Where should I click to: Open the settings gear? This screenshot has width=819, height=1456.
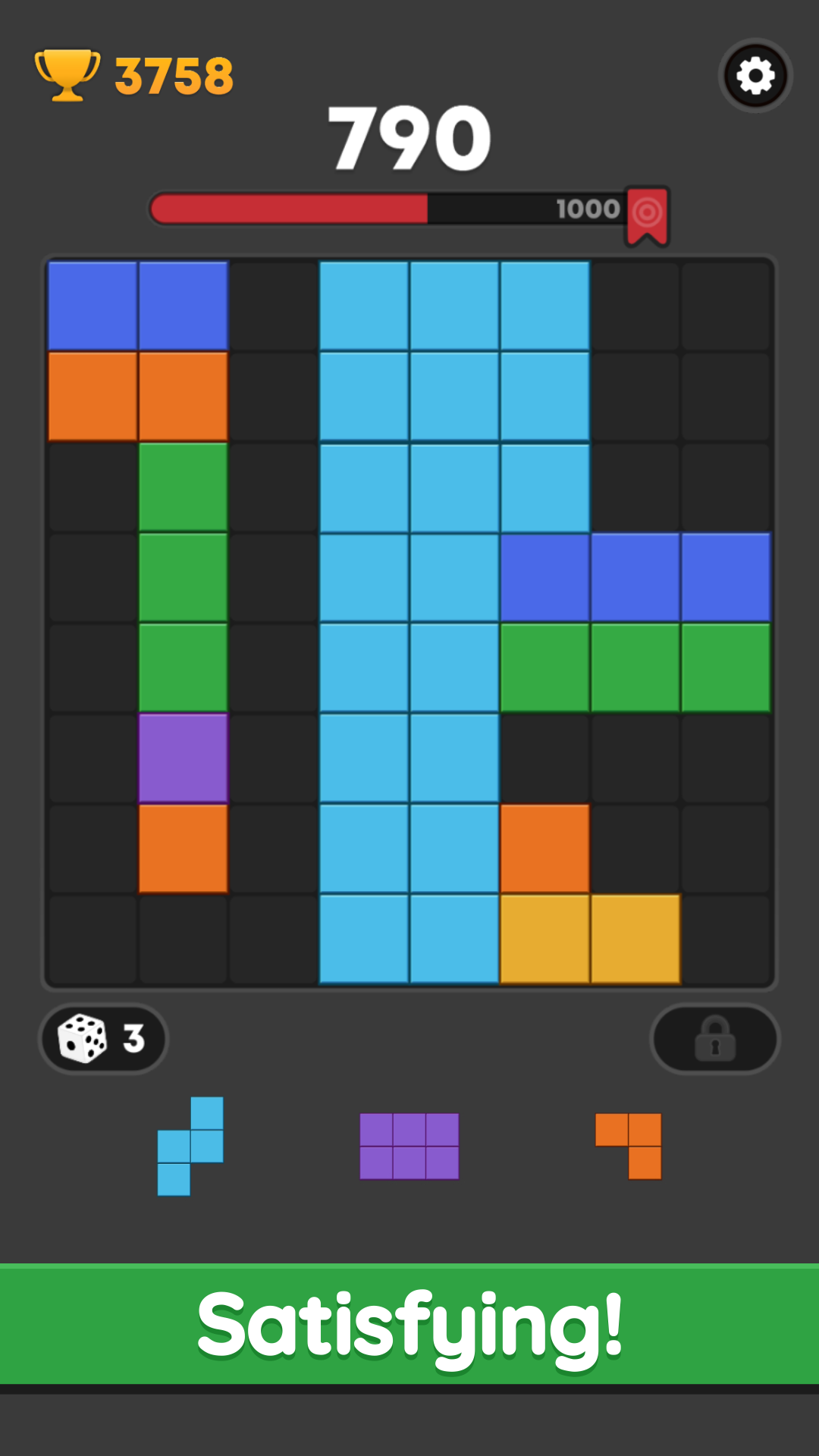(x=755, y=76)
